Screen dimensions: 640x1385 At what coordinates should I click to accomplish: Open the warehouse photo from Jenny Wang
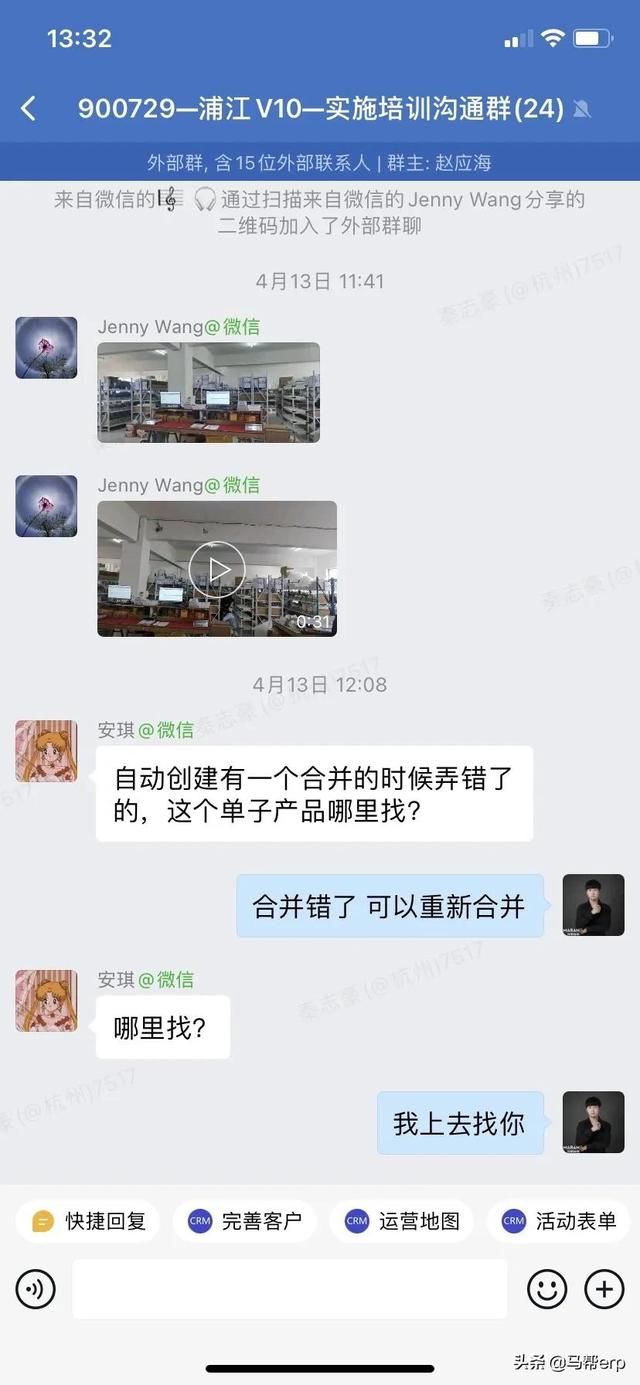pos(208,392)
